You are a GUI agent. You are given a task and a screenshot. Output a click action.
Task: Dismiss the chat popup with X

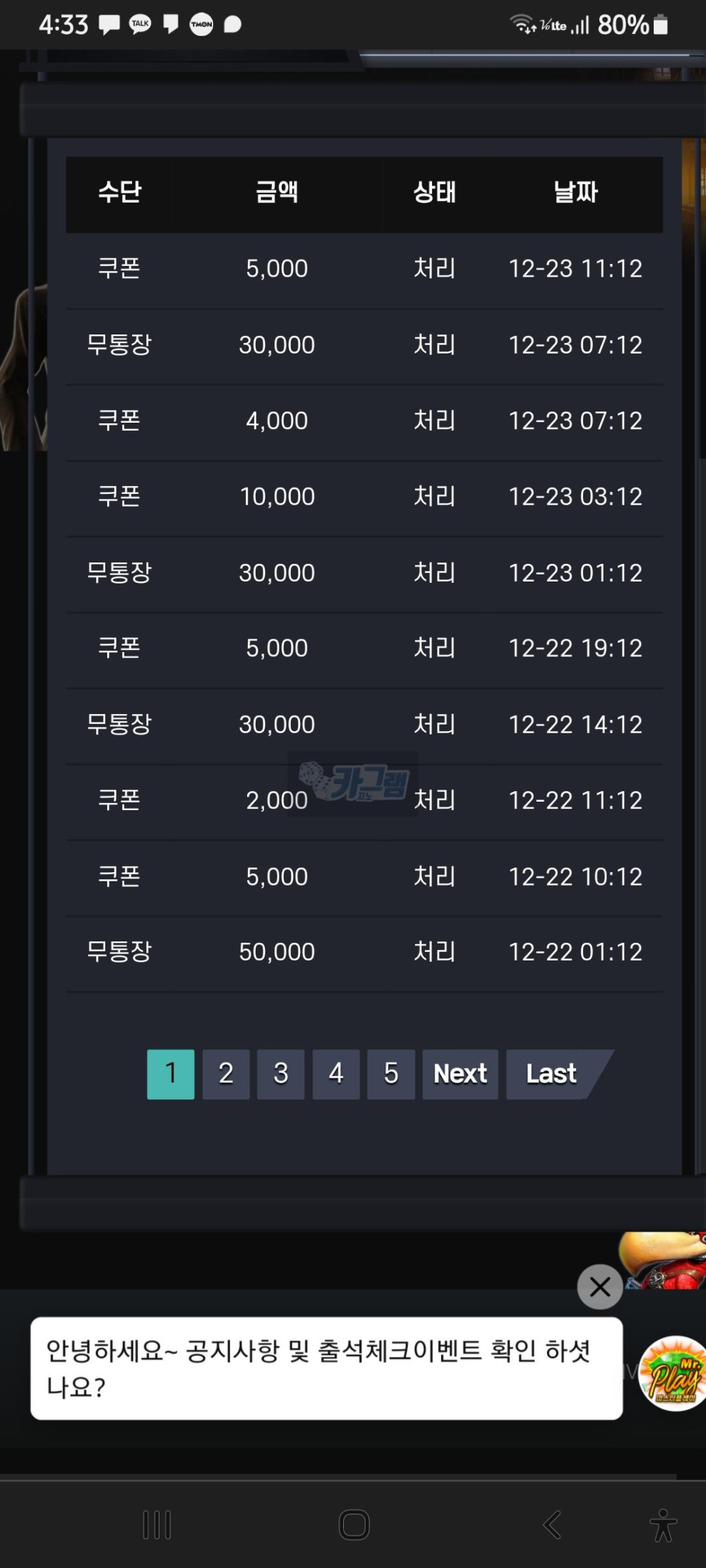(599, 1286)
